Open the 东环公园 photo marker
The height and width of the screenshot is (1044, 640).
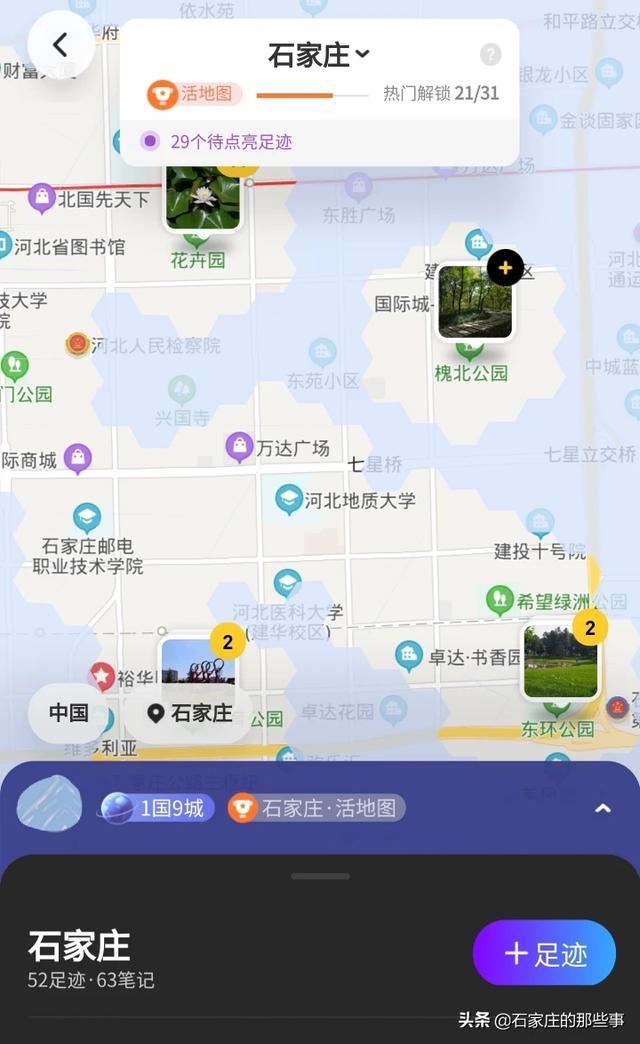coord(560,661)
